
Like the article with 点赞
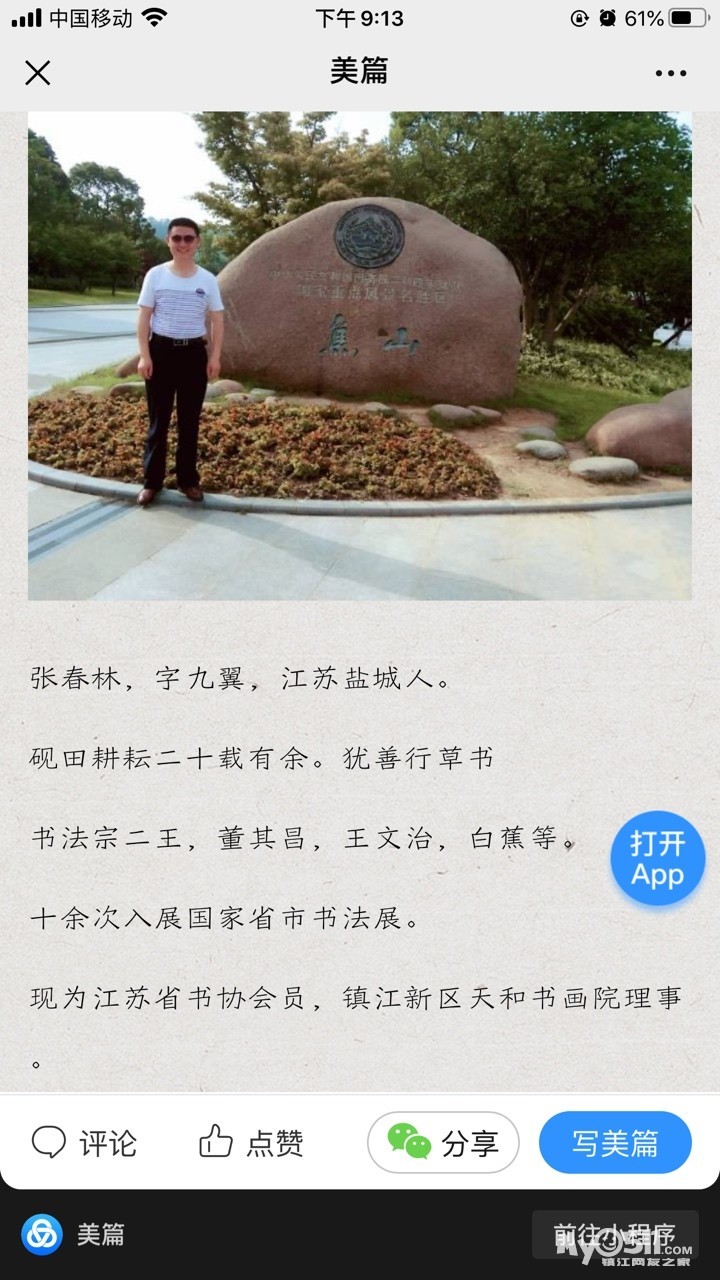(251, 1142)
